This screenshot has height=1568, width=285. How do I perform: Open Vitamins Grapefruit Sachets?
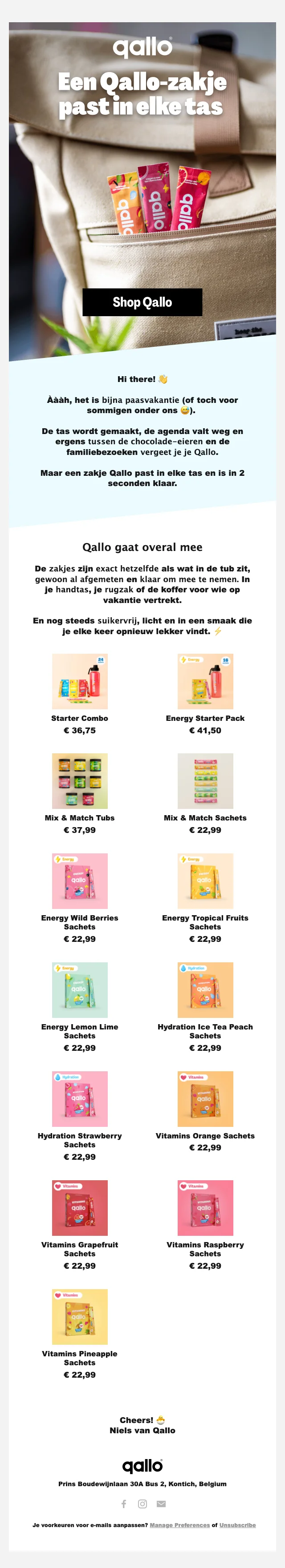coord(80,1208)
